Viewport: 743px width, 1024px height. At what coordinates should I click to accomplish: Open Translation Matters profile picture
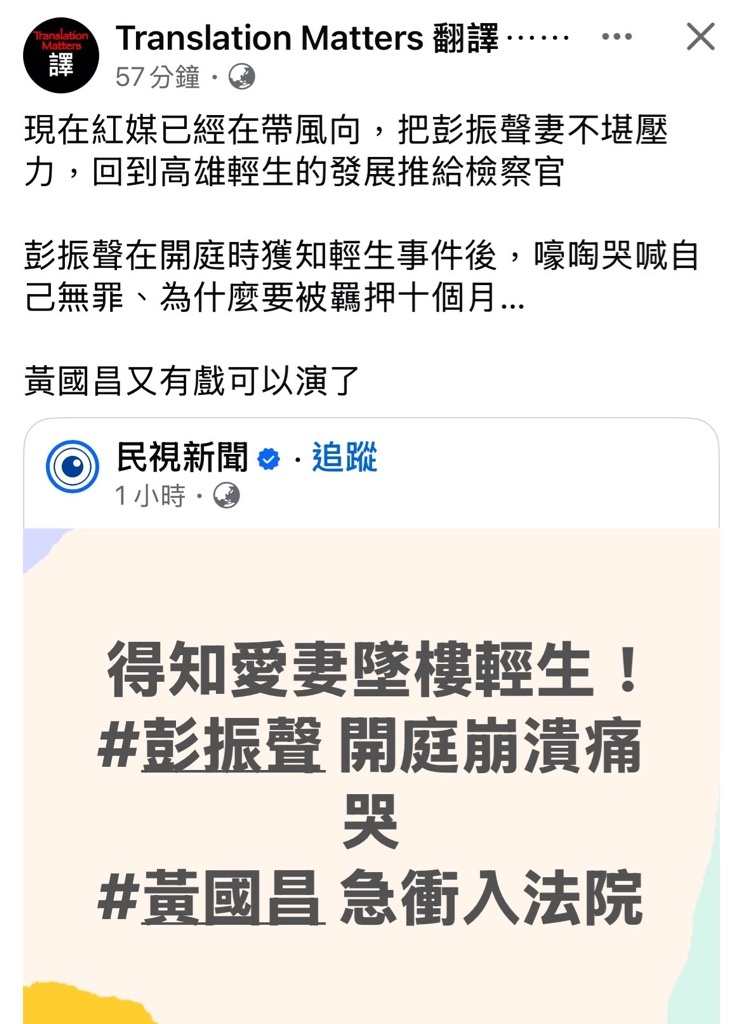(62, 56)
